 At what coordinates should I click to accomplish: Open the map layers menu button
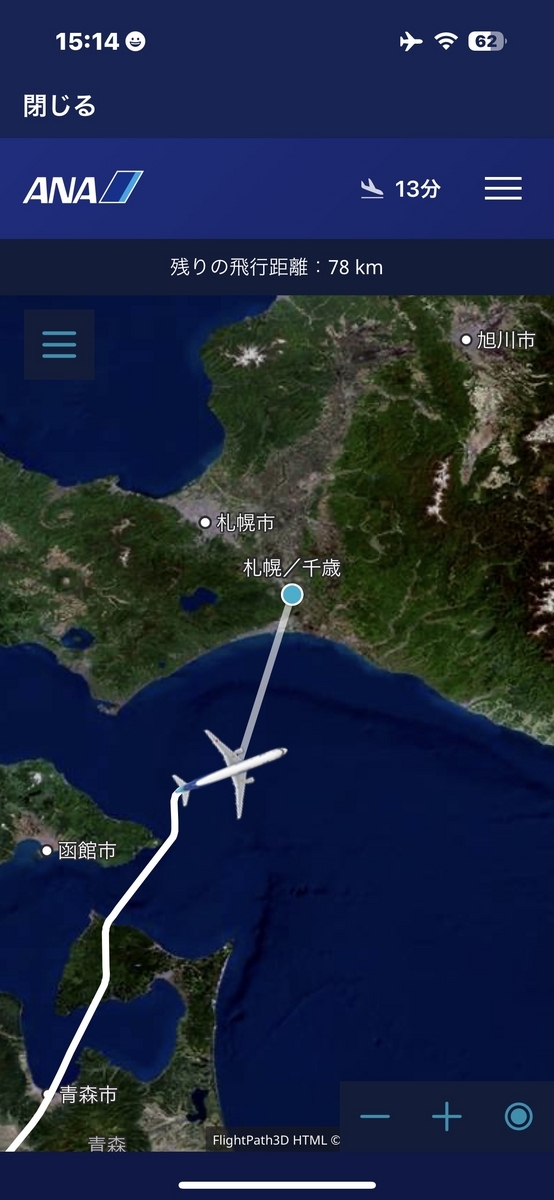pyautogui.click(x=59, y=344)
